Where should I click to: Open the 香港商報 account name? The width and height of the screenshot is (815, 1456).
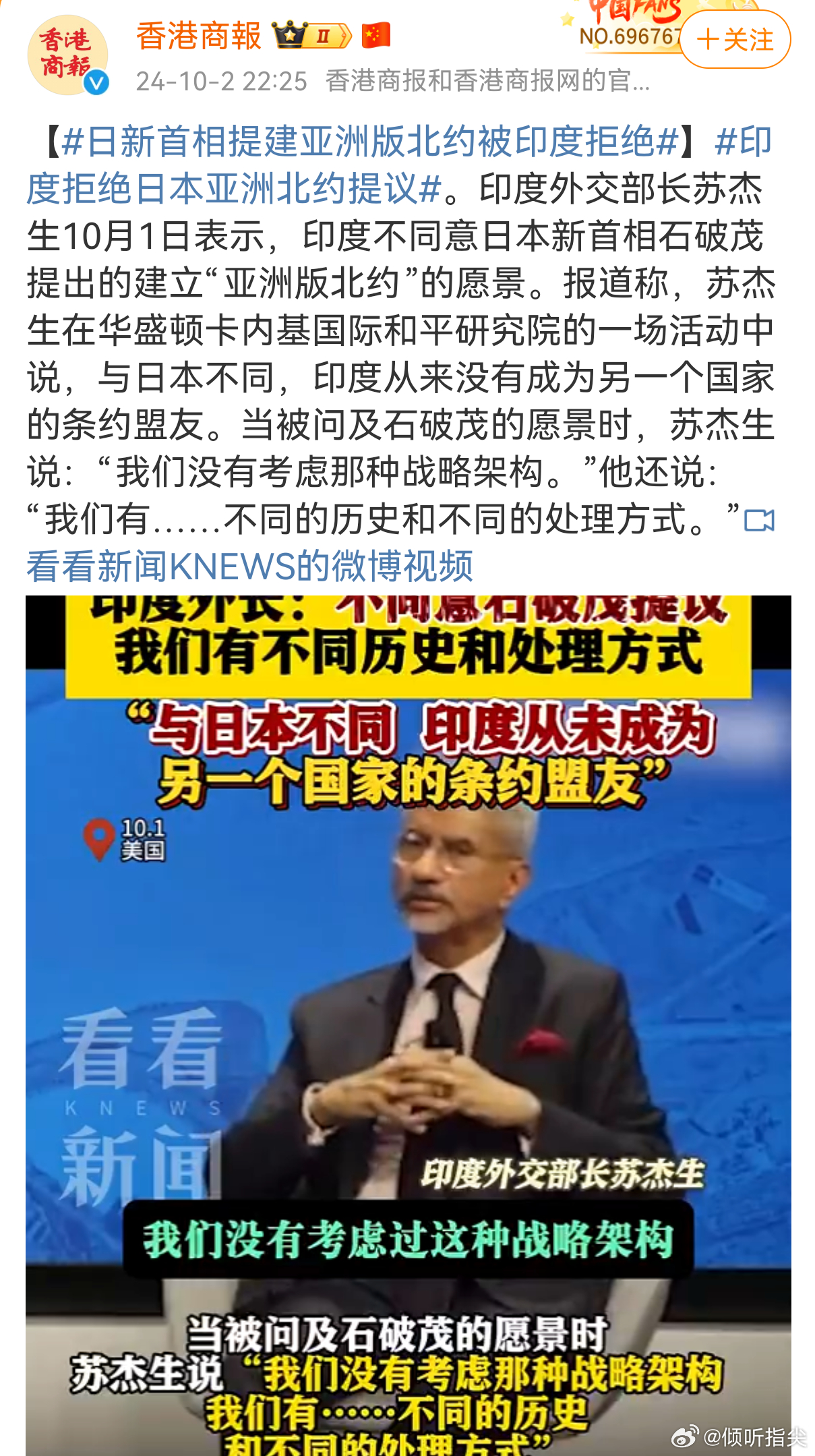[x=199, y=36]
